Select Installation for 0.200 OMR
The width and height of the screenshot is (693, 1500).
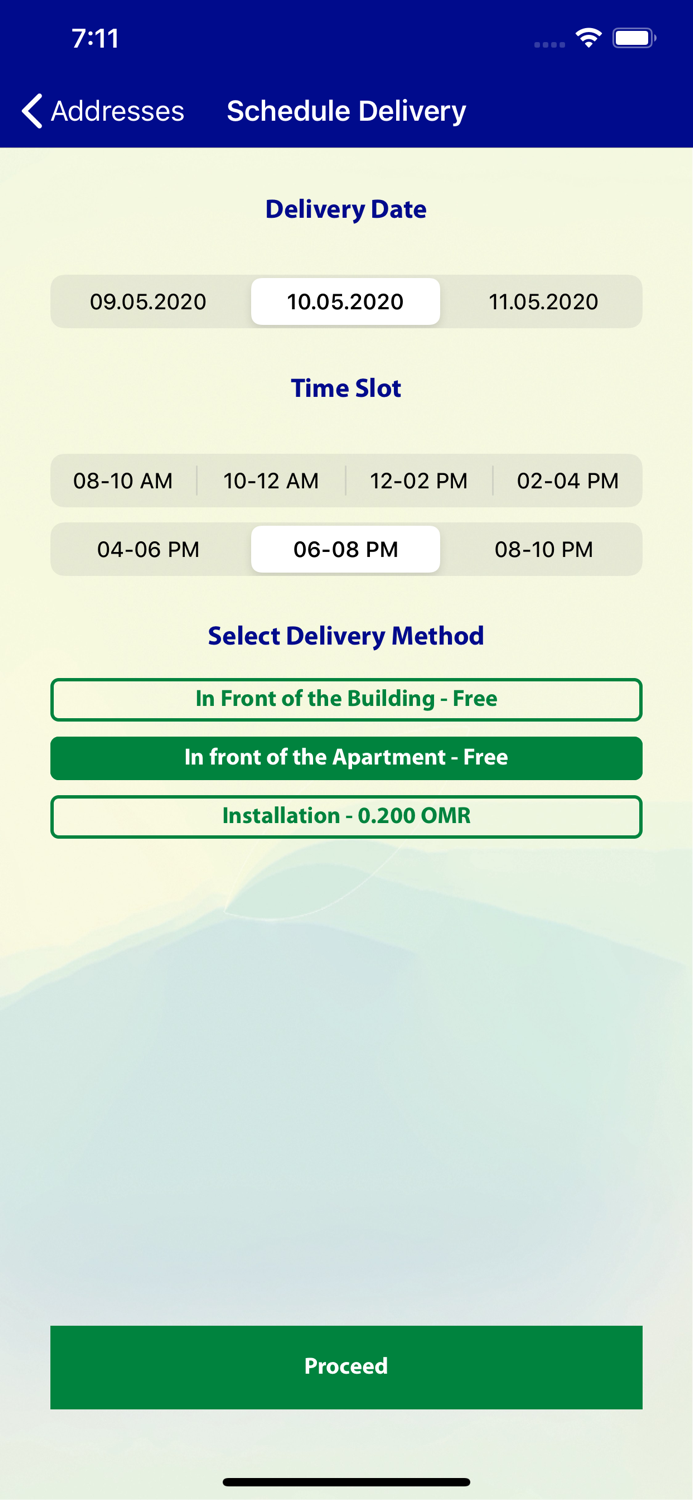[346, 816]
